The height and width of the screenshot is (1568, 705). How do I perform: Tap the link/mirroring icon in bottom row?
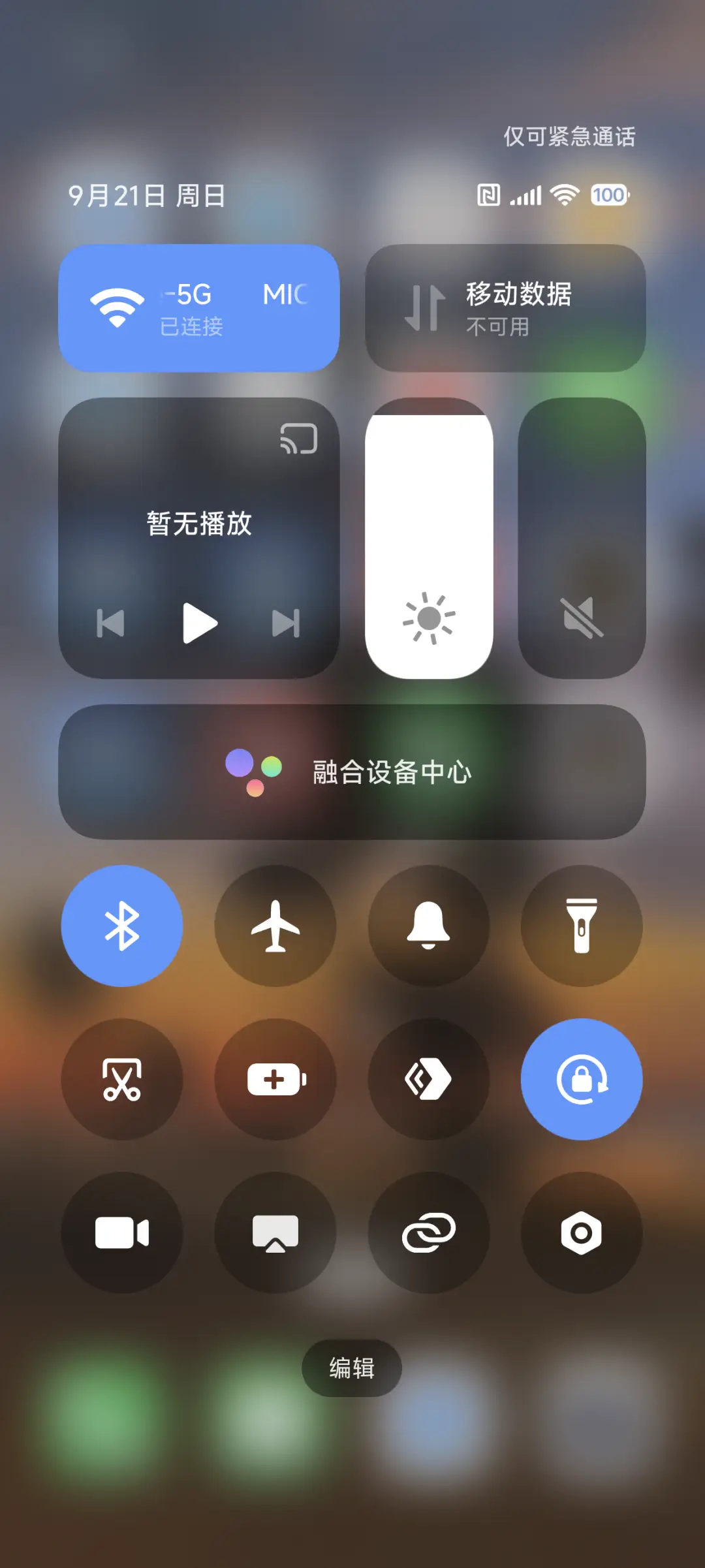click(x=429, y=1232)
